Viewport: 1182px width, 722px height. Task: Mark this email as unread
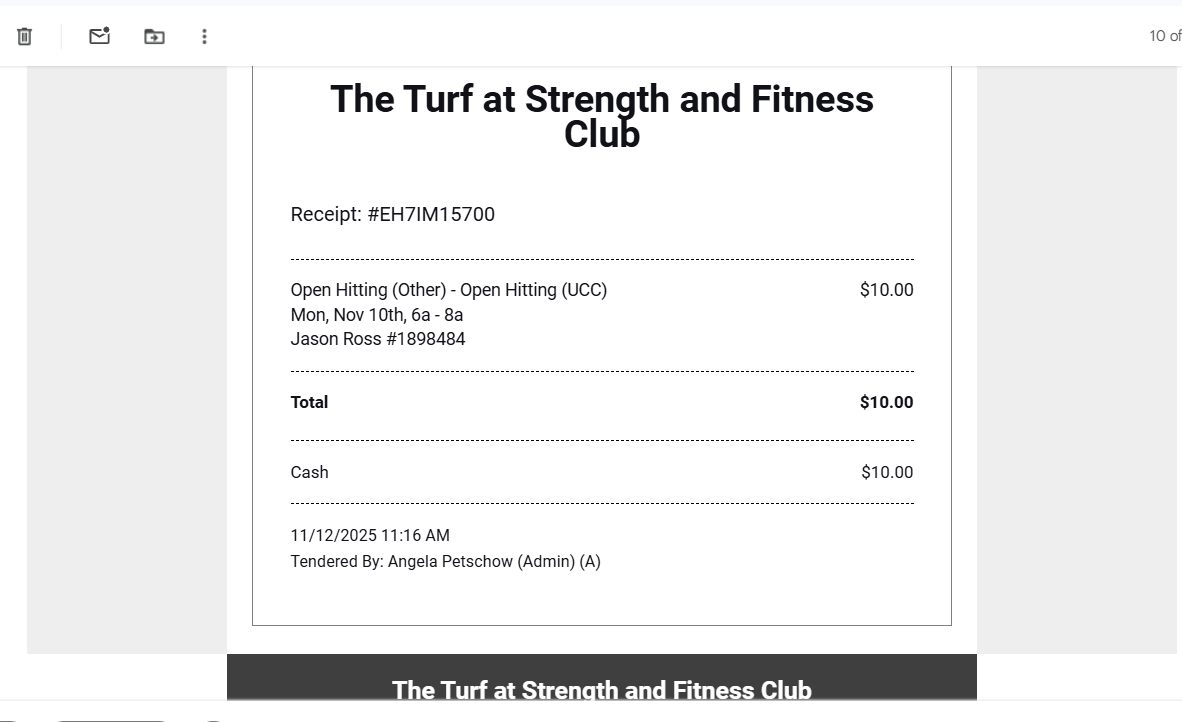[100, 37]
